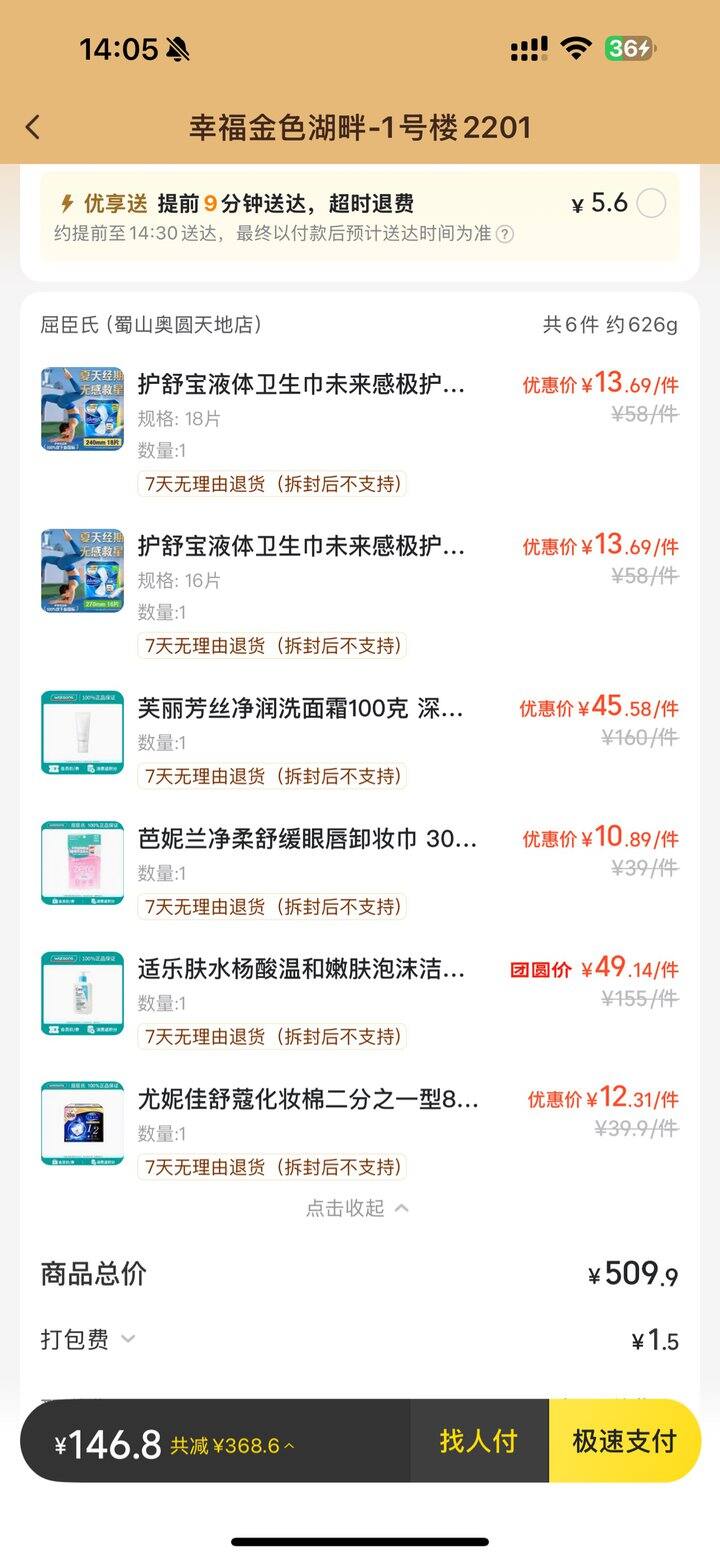
Task: Open the 芙丽芳丝净润洗面霜 product image
Action: click(80, 733)
